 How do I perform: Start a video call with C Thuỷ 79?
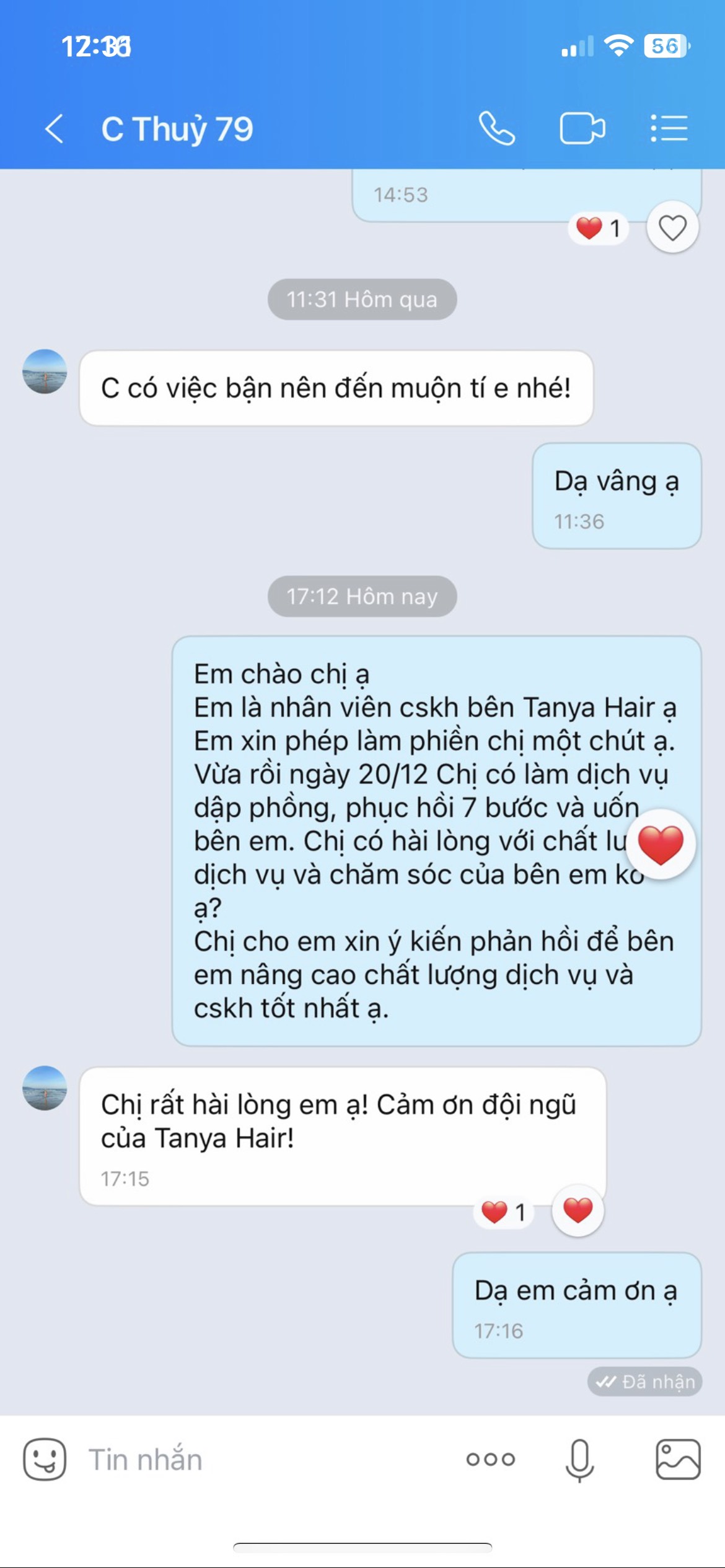[x=582, y=129]
